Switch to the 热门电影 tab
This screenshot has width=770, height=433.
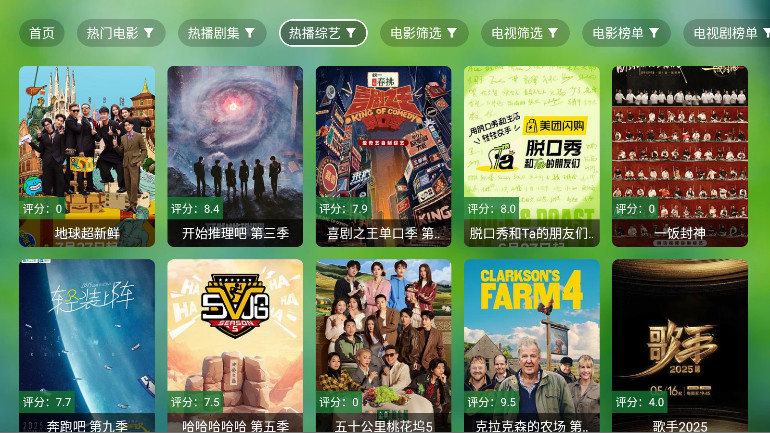click(x=120, y=33)
